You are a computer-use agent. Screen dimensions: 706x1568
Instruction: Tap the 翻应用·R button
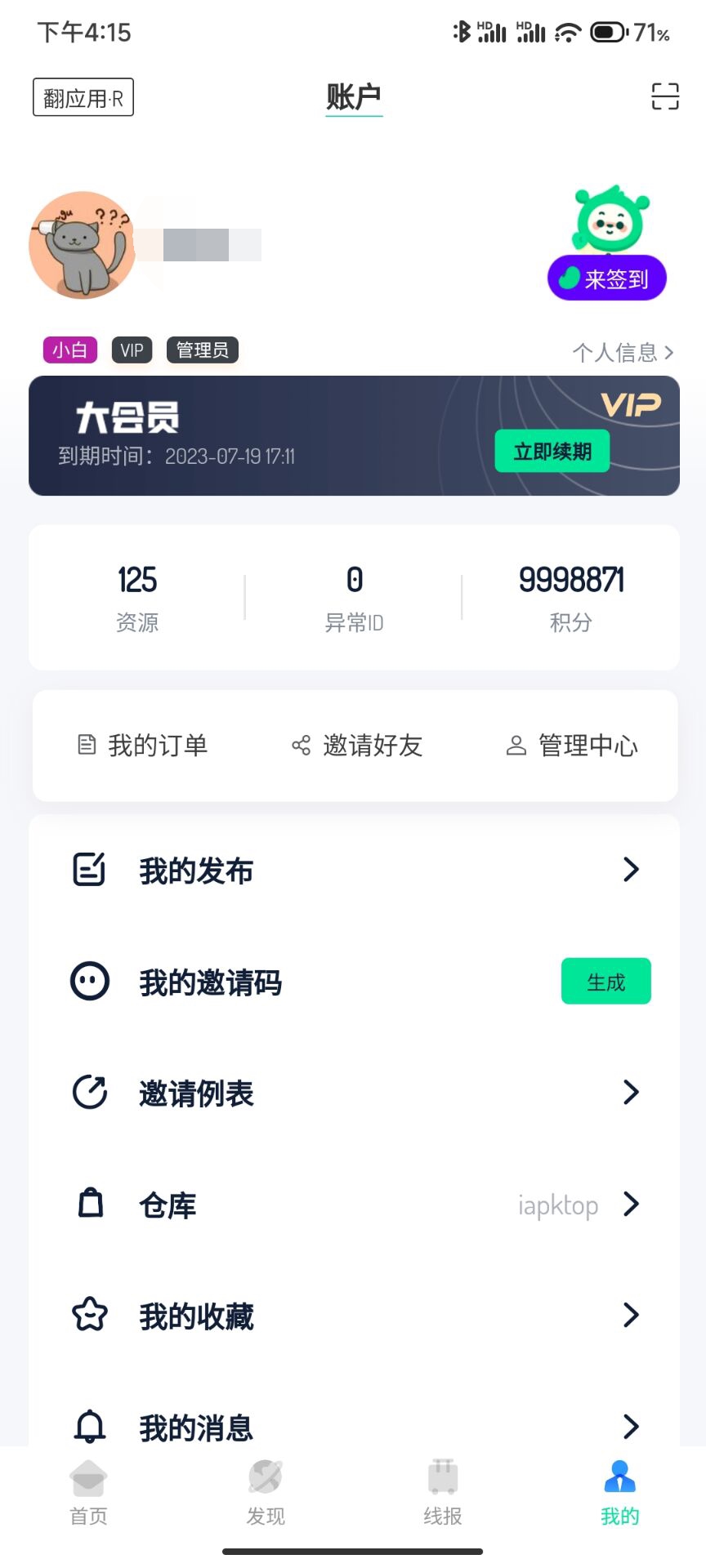point(83,98)
